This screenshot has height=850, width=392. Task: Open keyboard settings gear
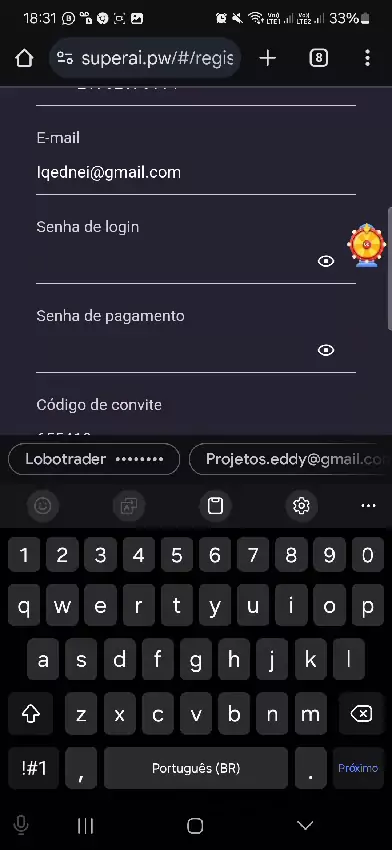(301, 506)
